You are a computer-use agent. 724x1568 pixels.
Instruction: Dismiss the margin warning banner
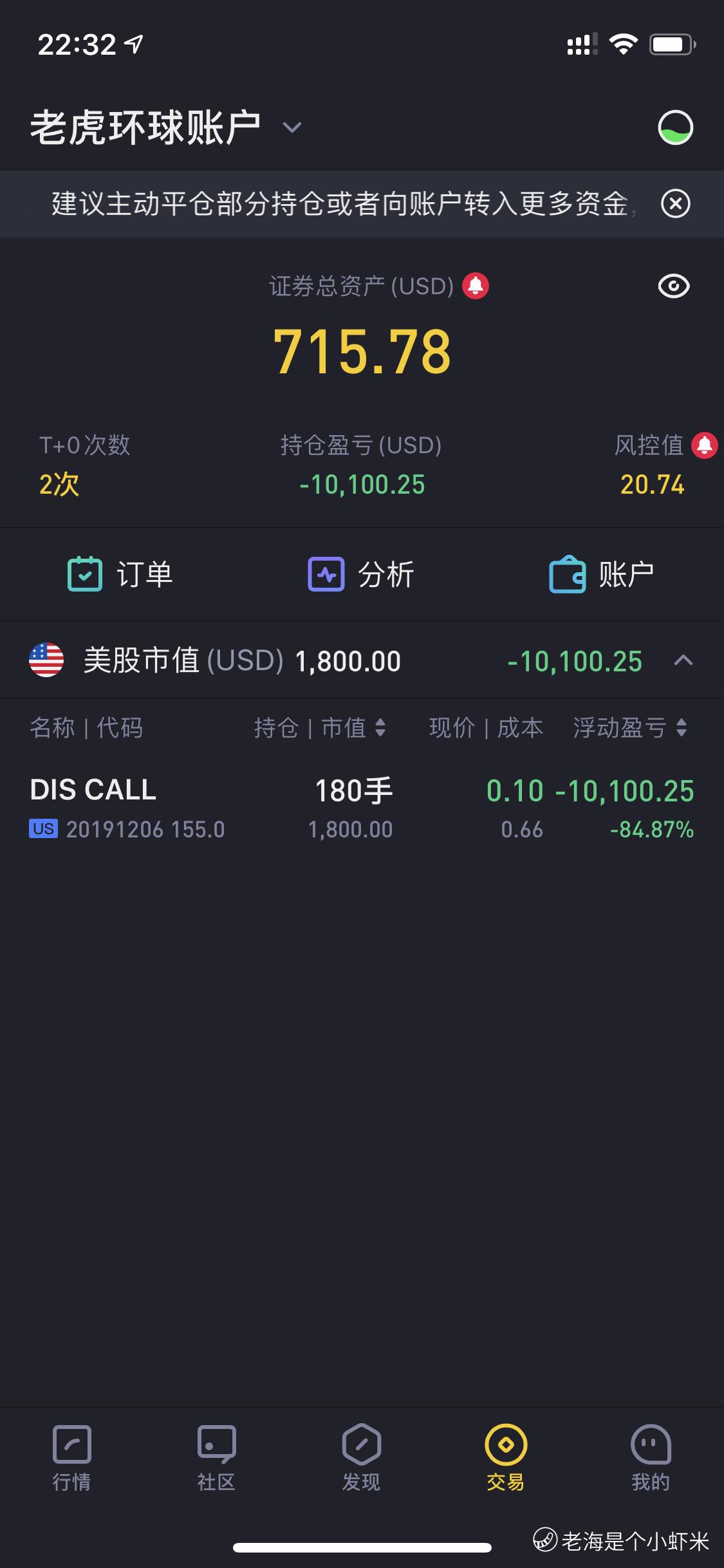coord(675,204)
